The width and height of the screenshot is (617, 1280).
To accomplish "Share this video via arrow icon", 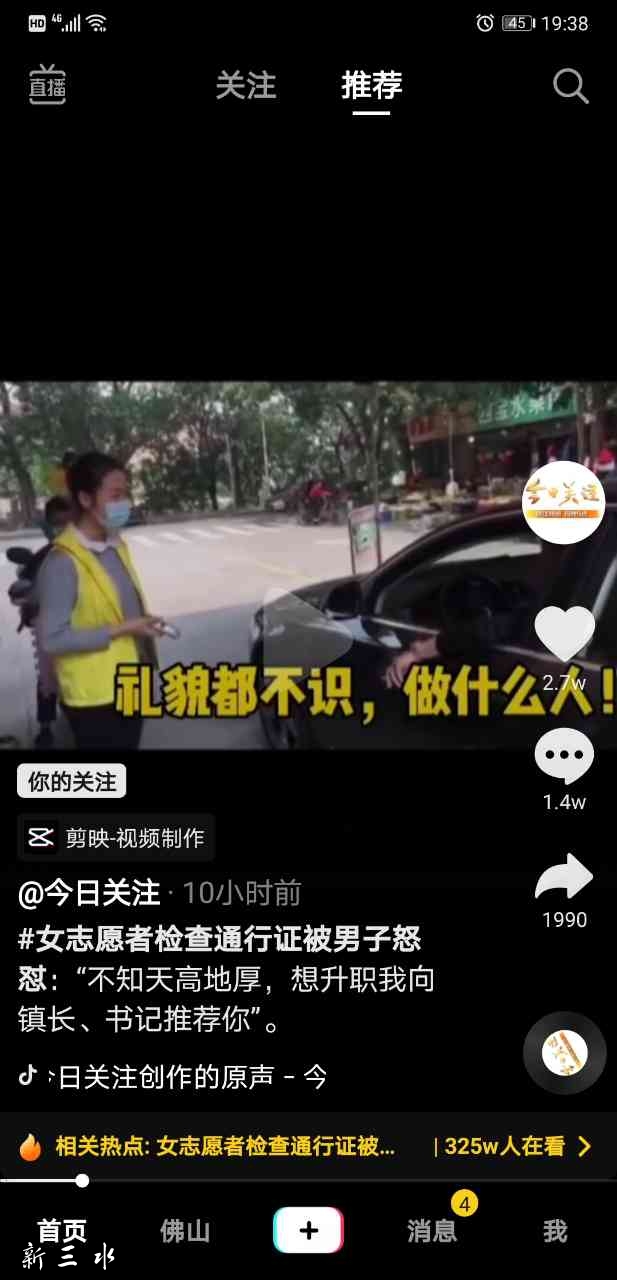I will 564,878.
